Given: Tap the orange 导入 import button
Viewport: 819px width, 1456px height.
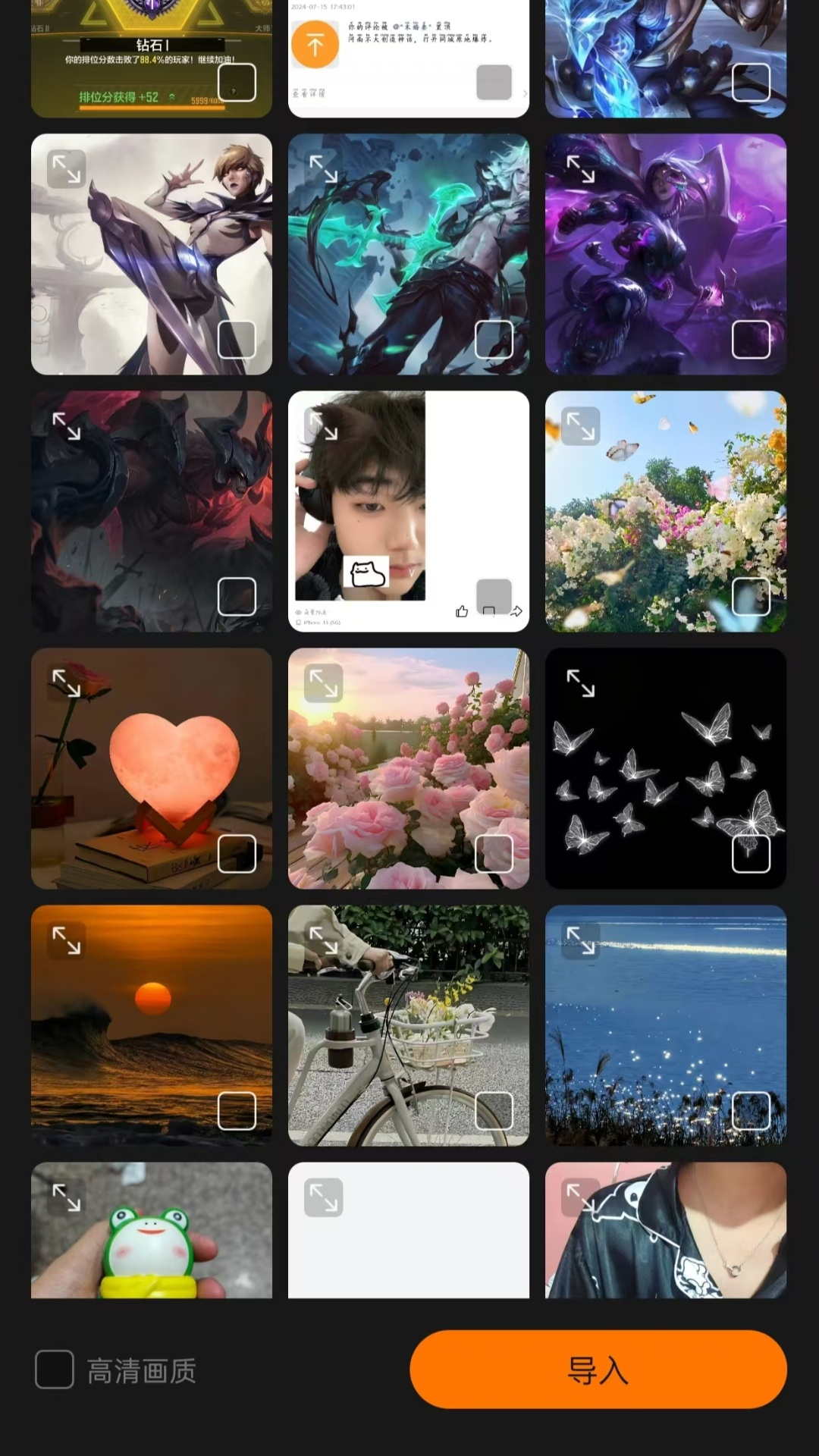Looking at the screenshot, I should (x=598, y=1370).
